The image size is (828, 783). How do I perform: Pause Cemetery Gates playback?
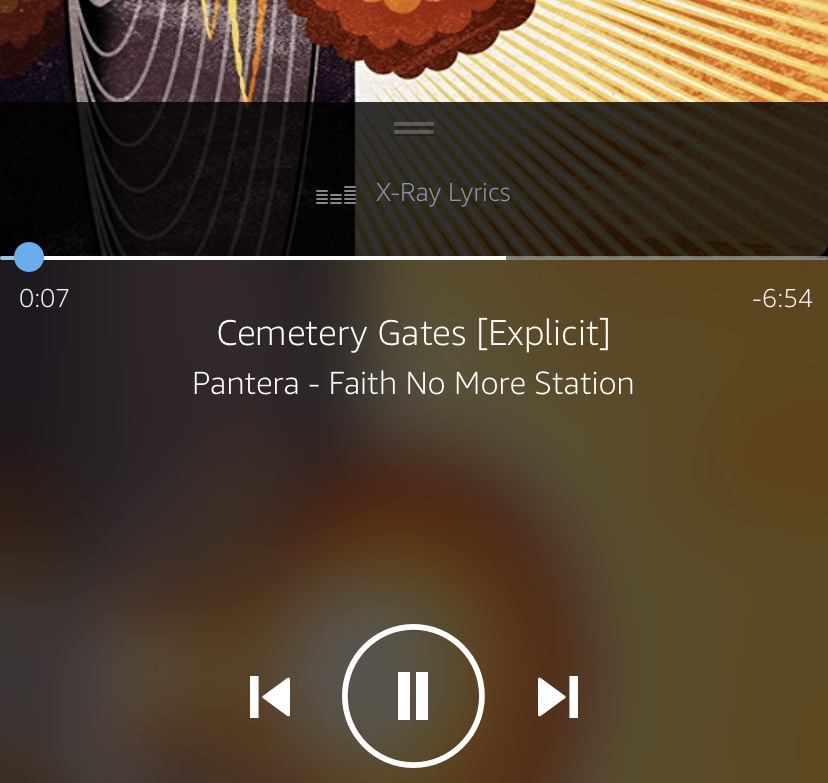click(x=413, y=696)
